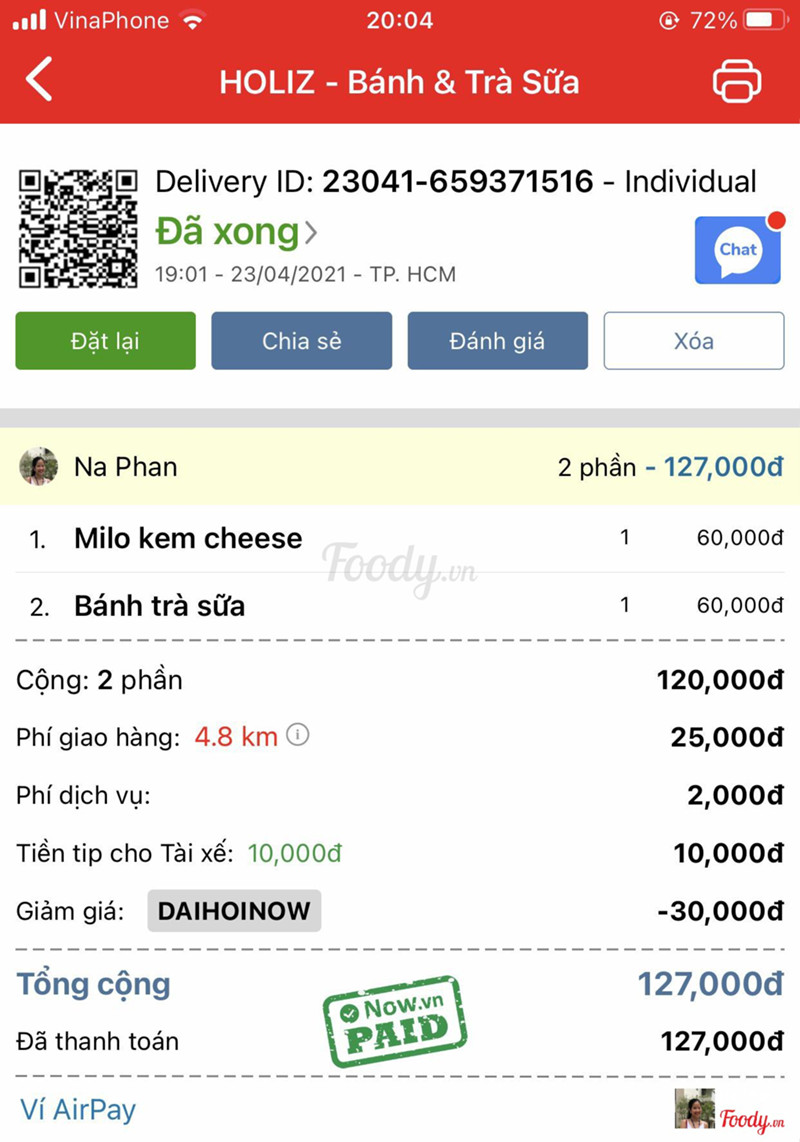Screen dimensions: 800x1142
Task: Rate the order with Đánh giá
Action: click(x=497, y=341)
